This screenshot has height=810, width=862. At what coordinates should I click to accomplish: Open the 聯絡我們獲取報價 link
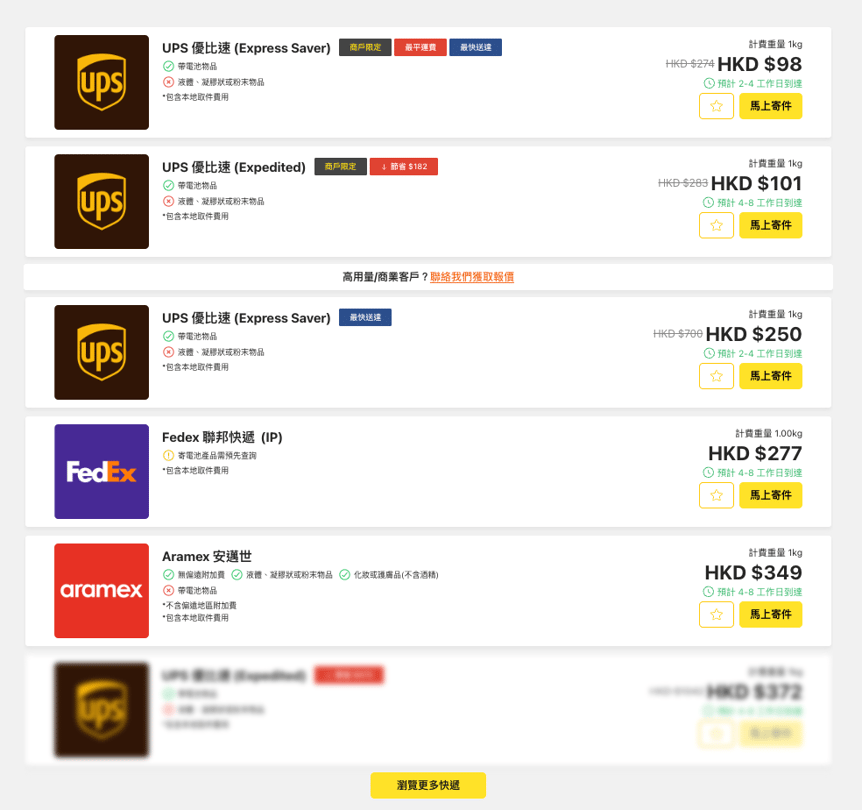472,277
